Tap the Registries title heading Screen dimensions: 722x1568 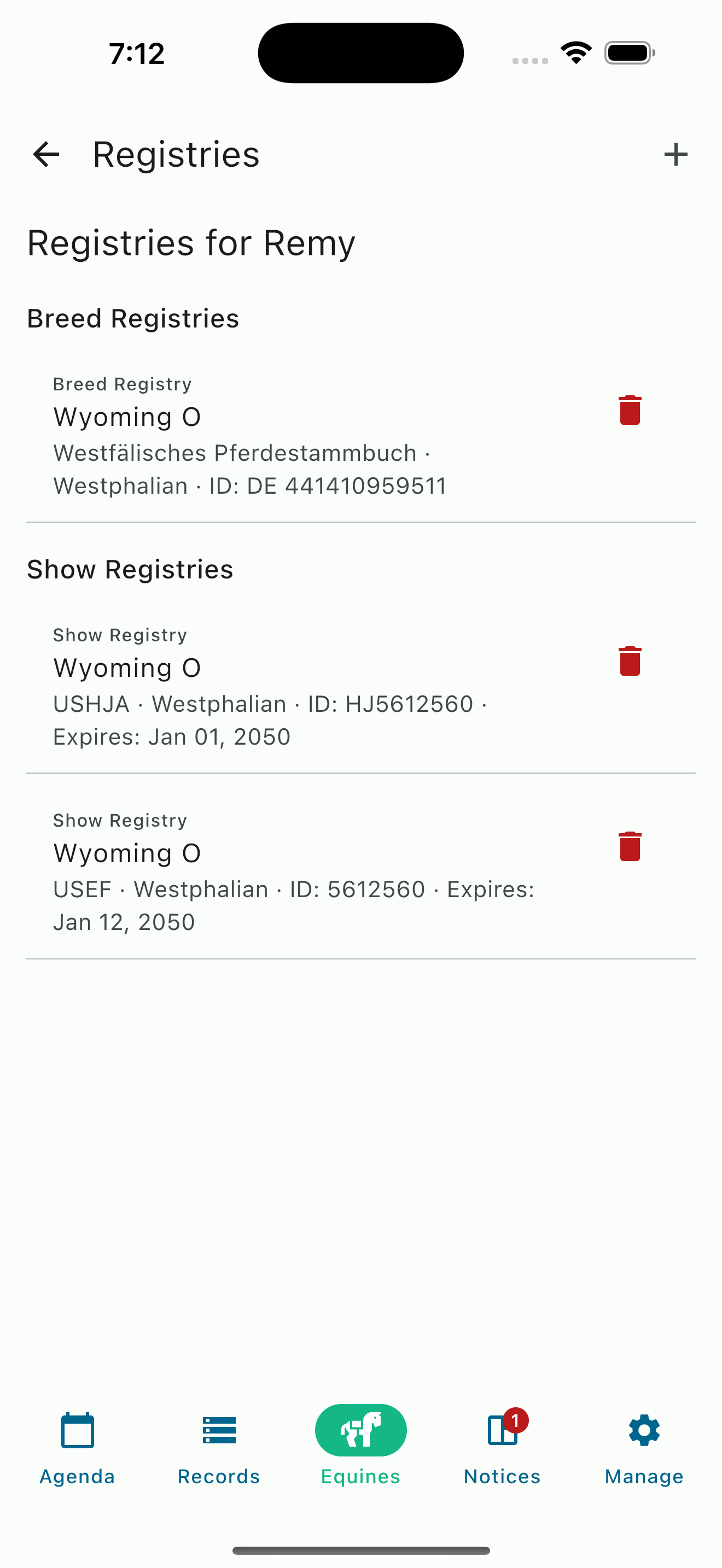[176, 154]
